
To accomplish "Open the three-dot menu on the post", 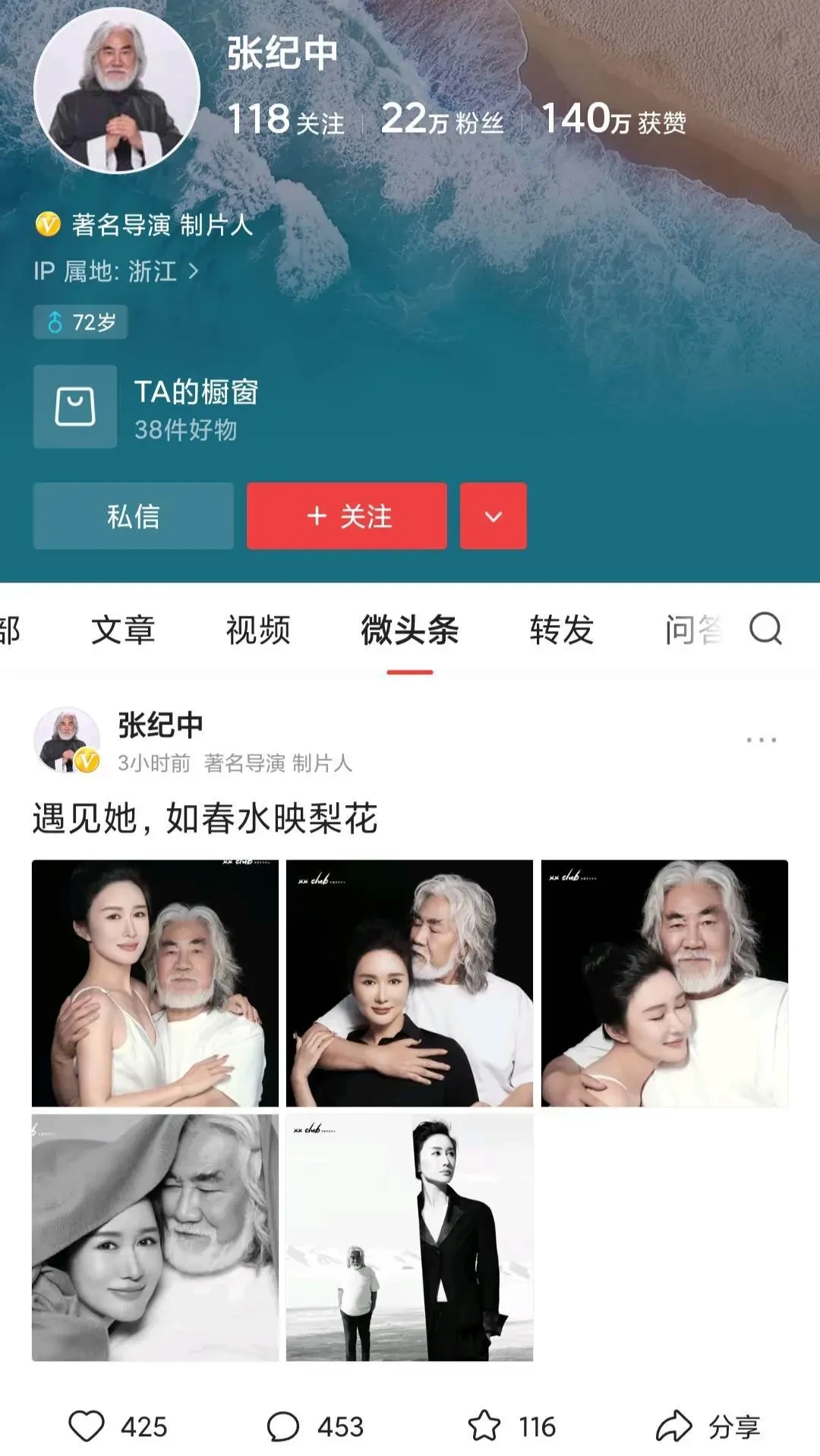I will click(x=761, y=740).
